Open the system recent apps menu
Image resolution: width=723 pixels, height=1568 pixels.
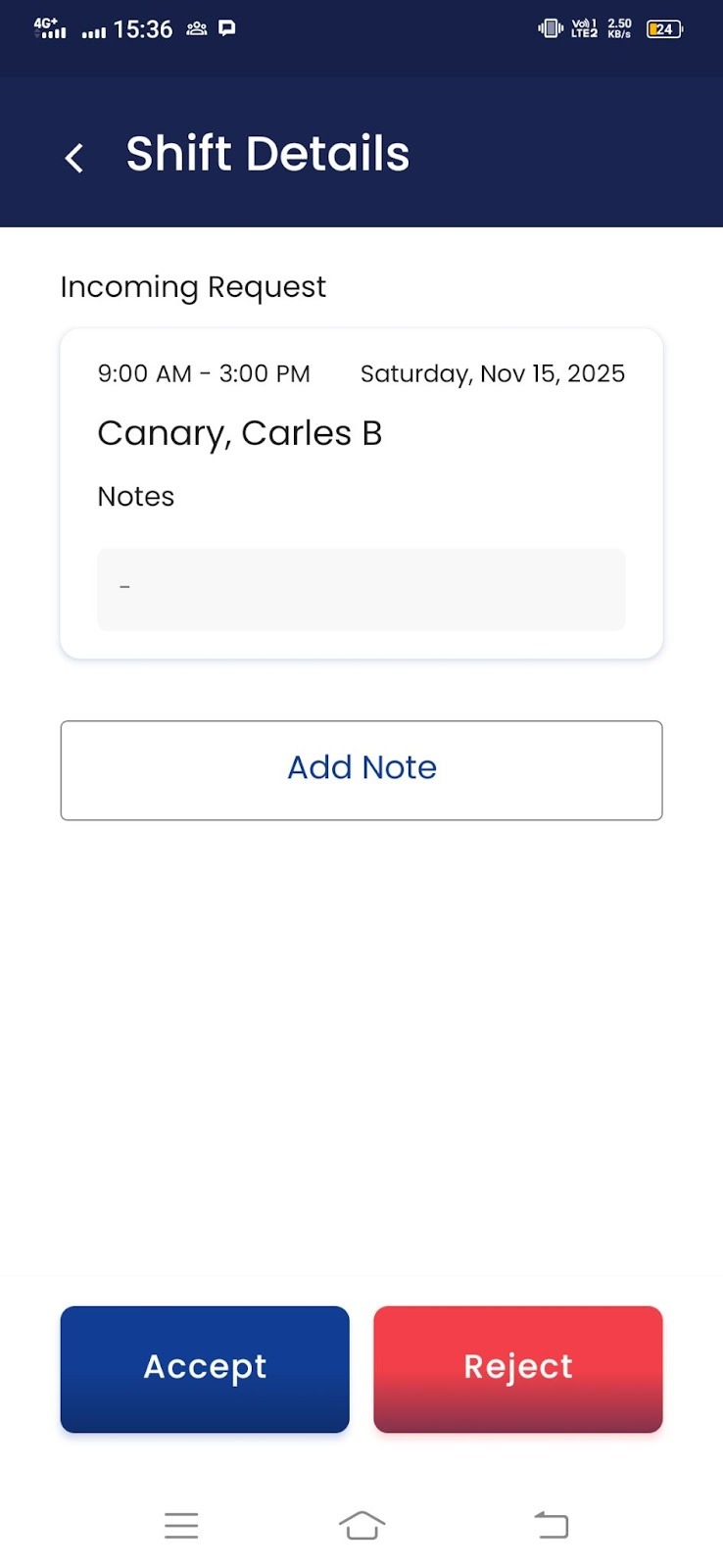(x=181, y=1525)
